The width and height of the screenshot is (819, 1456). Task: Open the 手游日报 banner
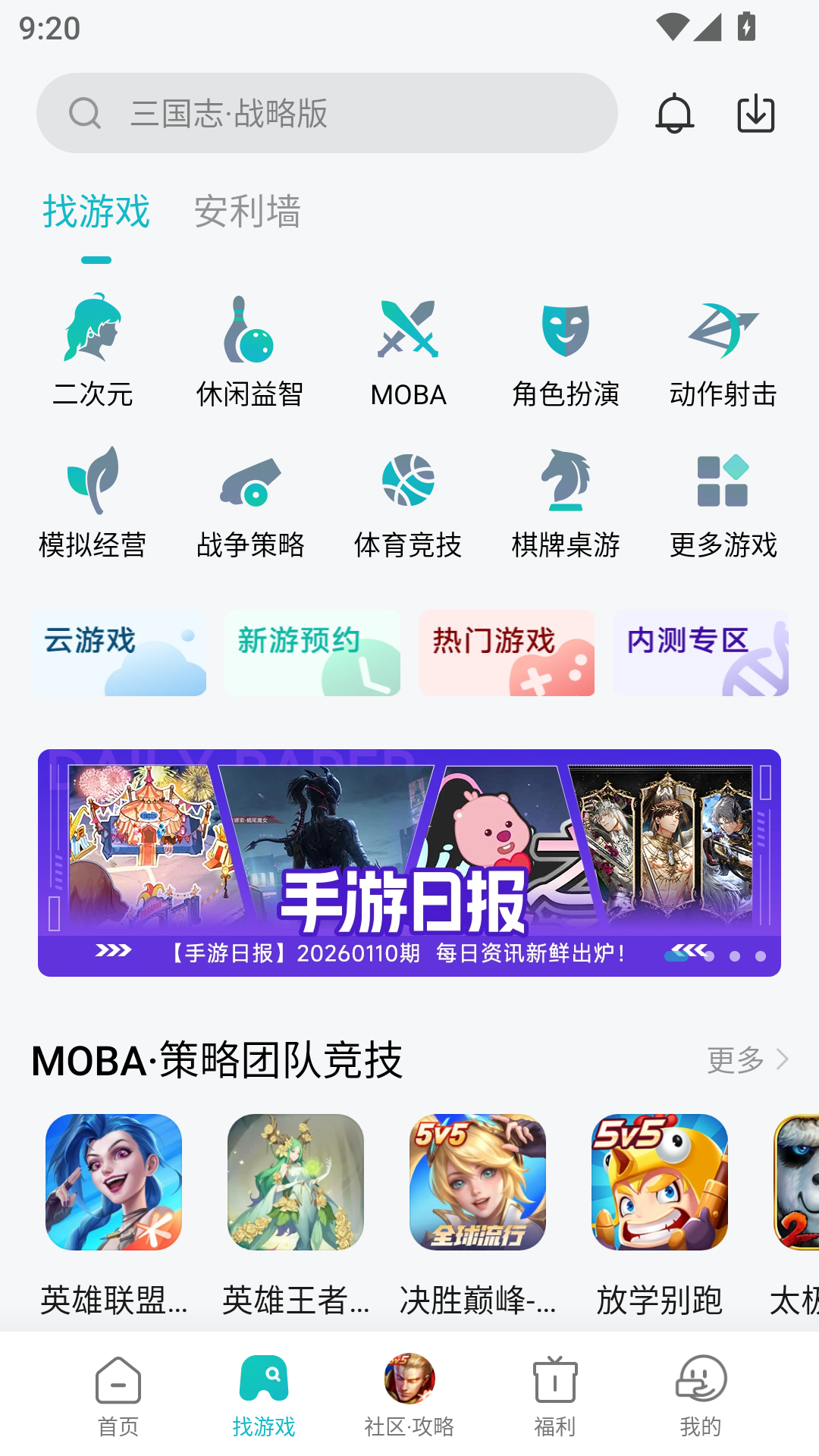coord(409,862)
